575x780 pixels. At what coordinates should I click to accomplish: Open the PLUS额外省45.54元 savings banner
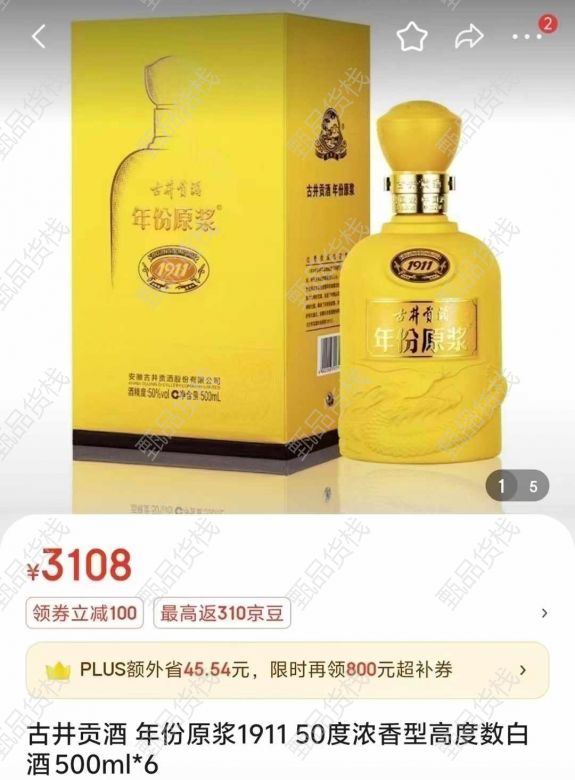point(287,670)
